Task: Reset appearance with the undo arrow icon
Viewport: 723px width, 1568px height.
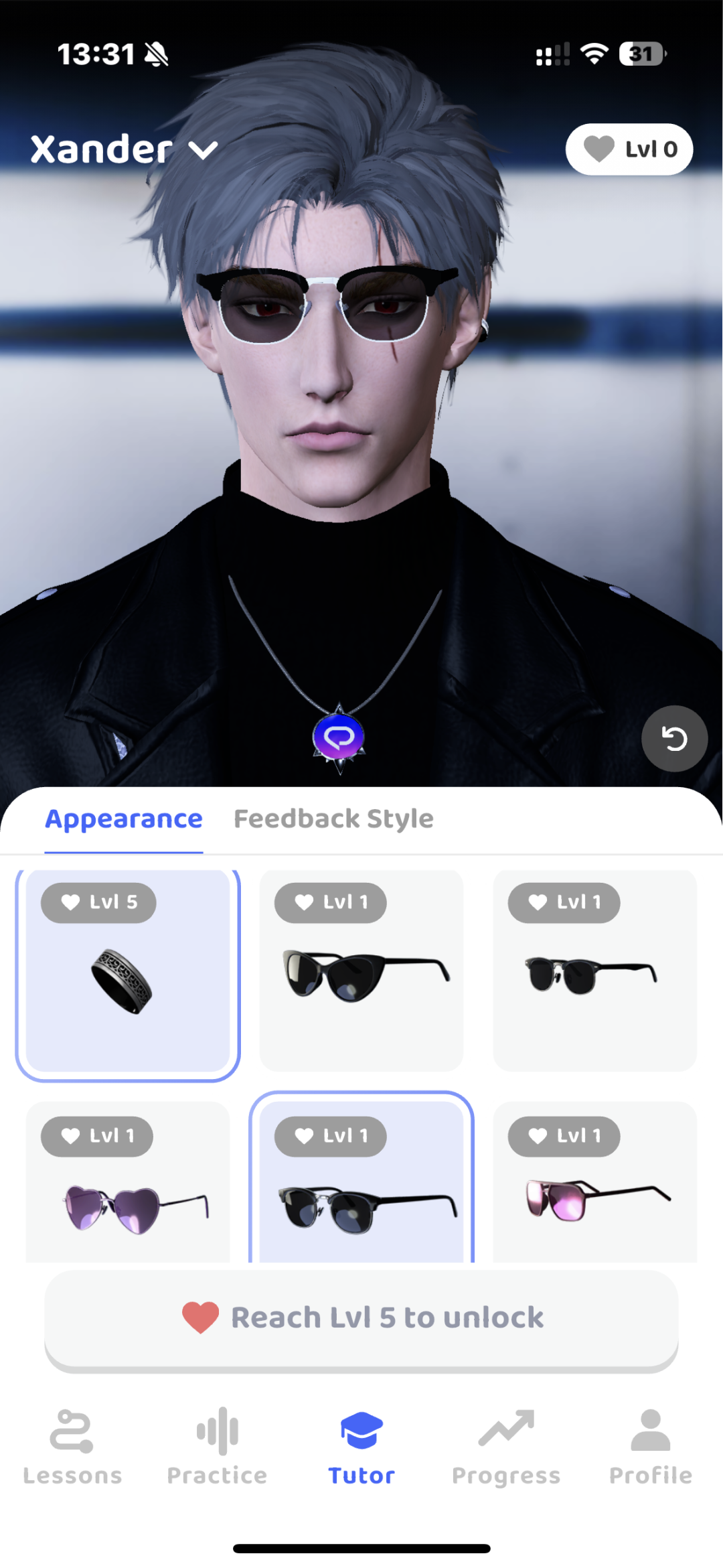Action: 674,739
